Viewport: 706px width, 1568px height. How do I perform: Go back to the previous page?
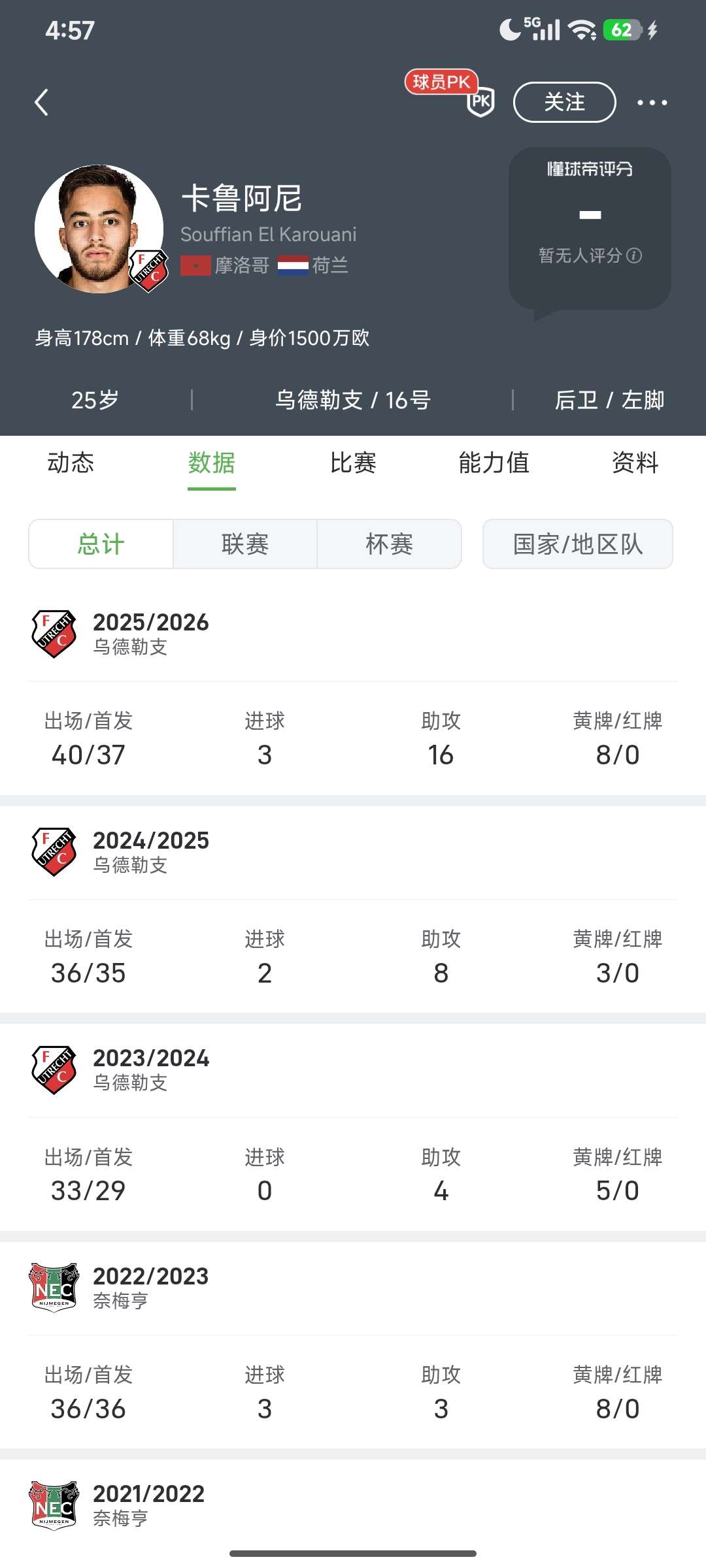pyautogui.click(x=42, y=103)
